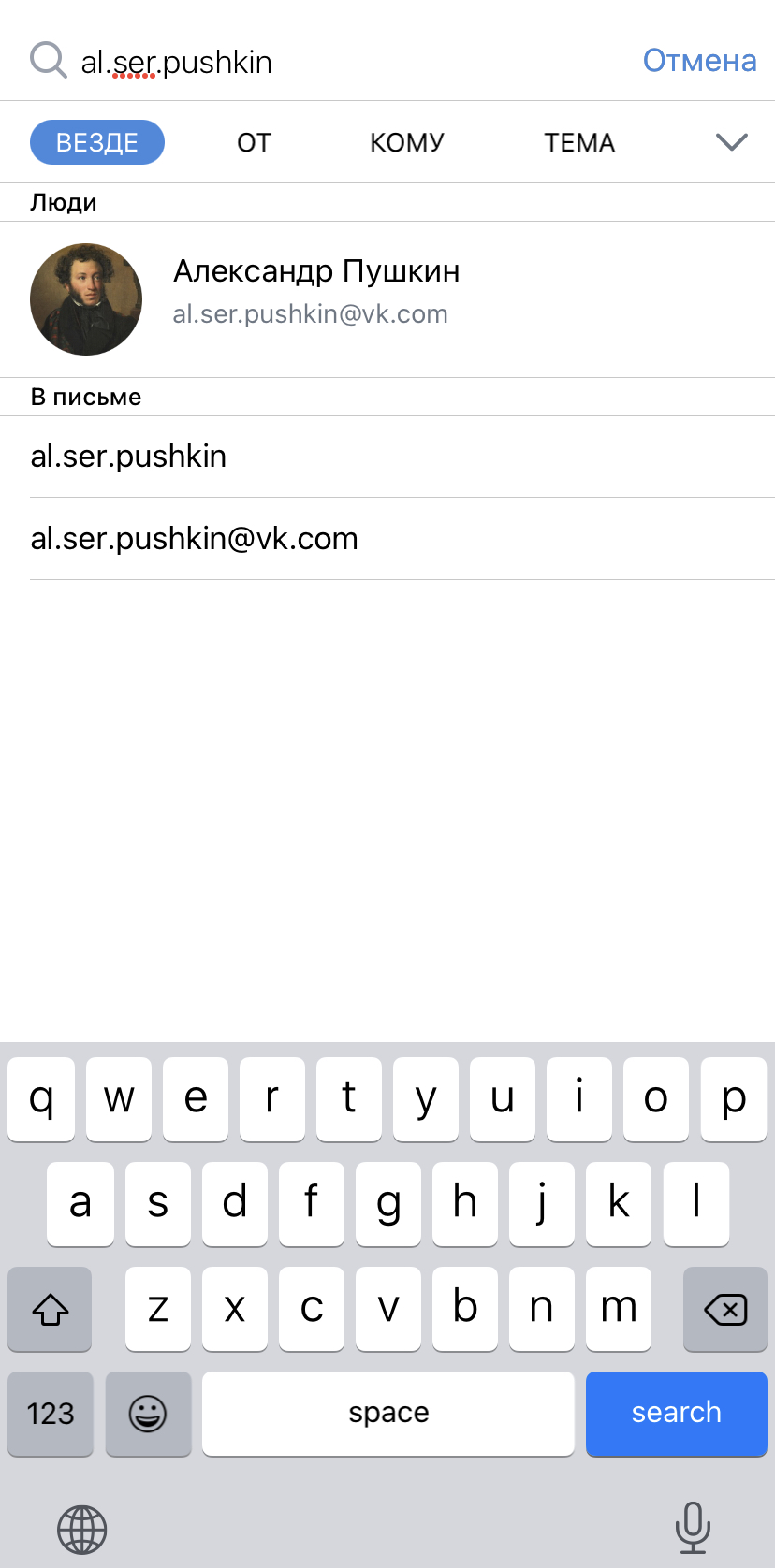This screenshot has width=775, height=1568.
Task: Focus the al.ser.pushkin search field
Action: click(346, 62)
